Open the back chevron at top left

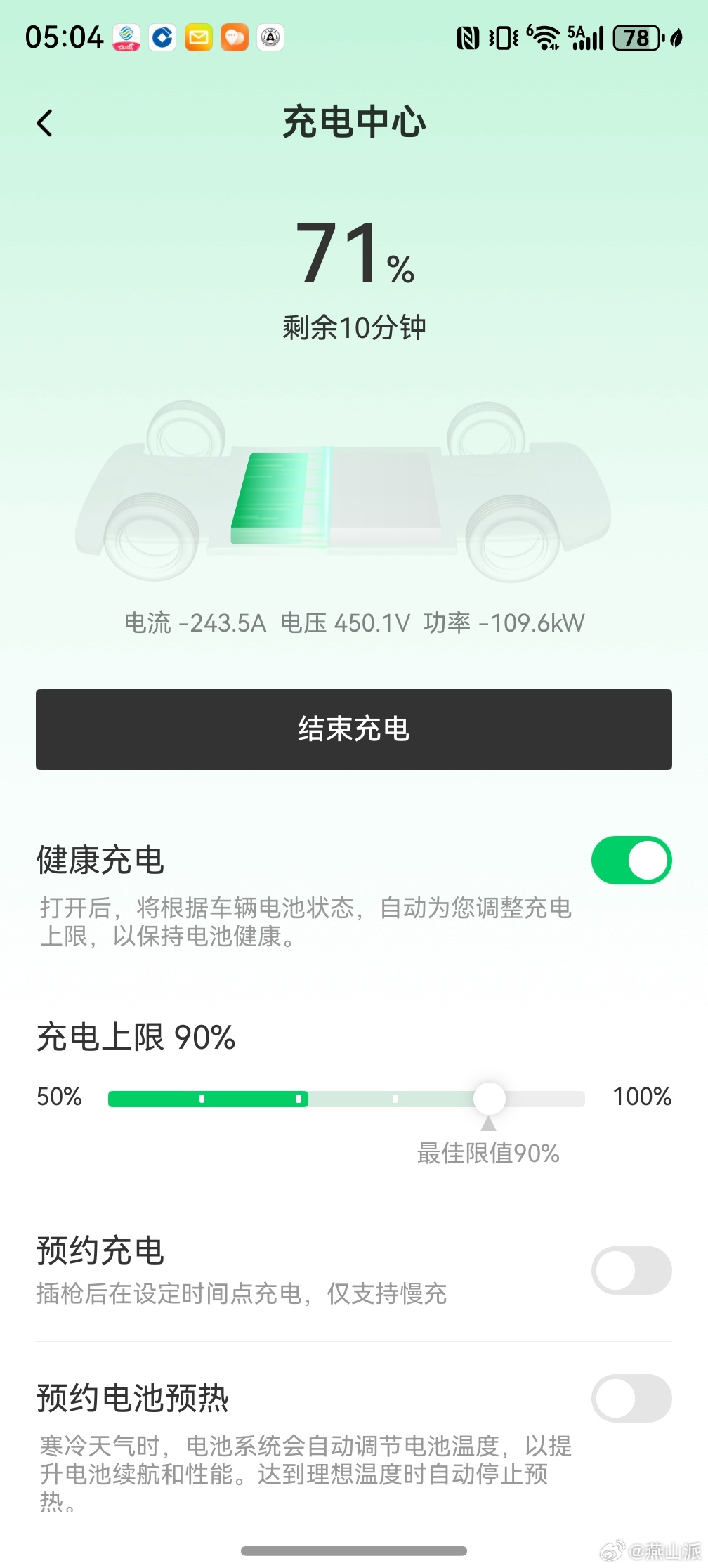click(x=45, y=122)
